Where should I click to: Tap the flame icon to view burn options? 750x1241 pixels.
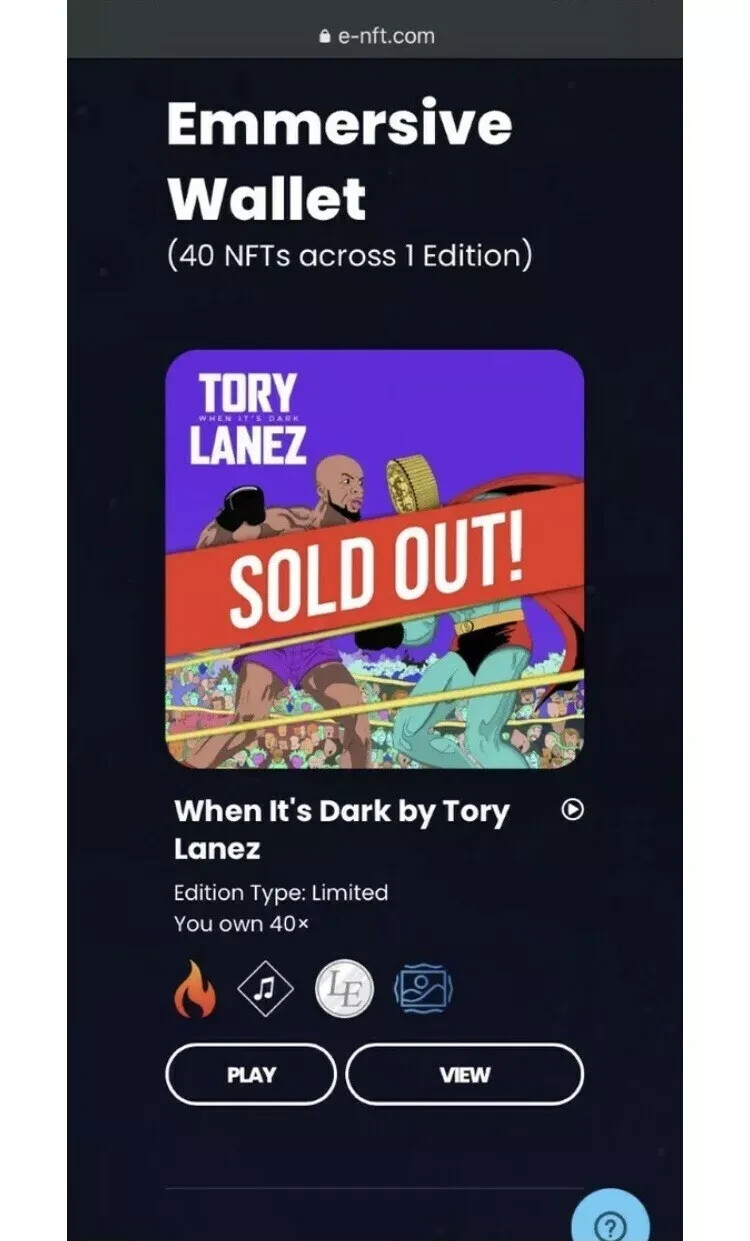pyautogui.click(x=195, y=988)
